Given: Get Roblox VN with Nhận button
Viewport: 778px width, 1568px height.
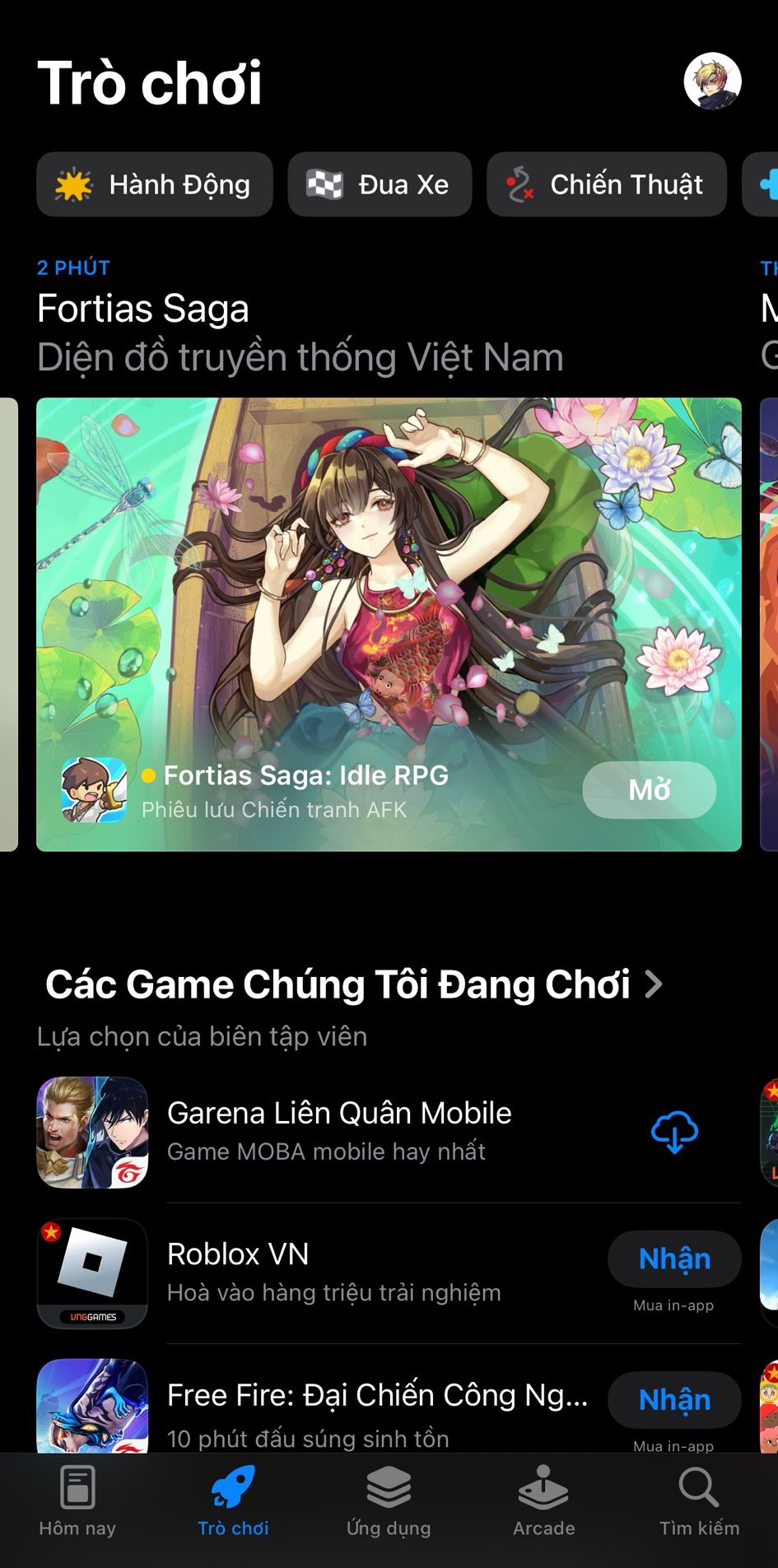Looking at the screenshot, I should (x=674, y=1259).
